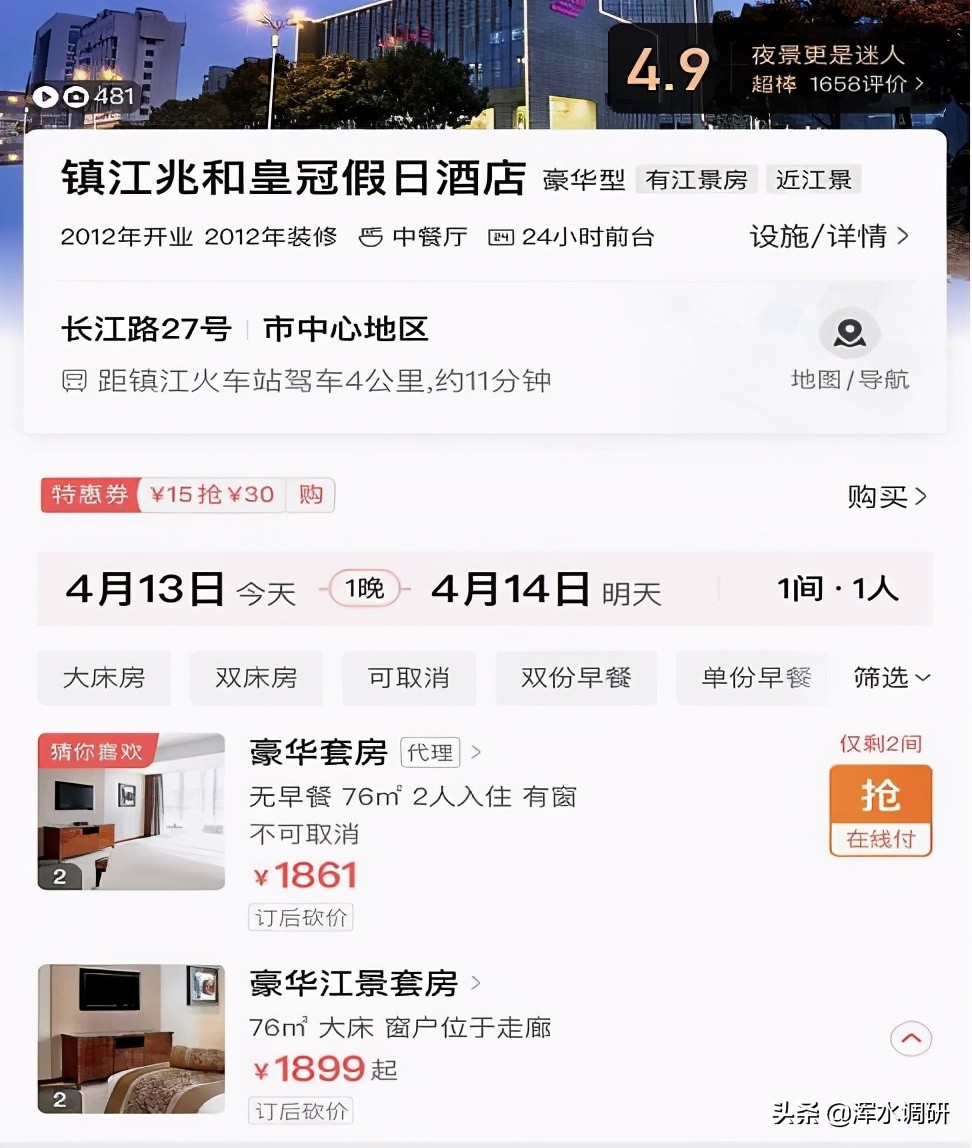
Task: Filter rooms by 大床房
Action: coord(104,678)
